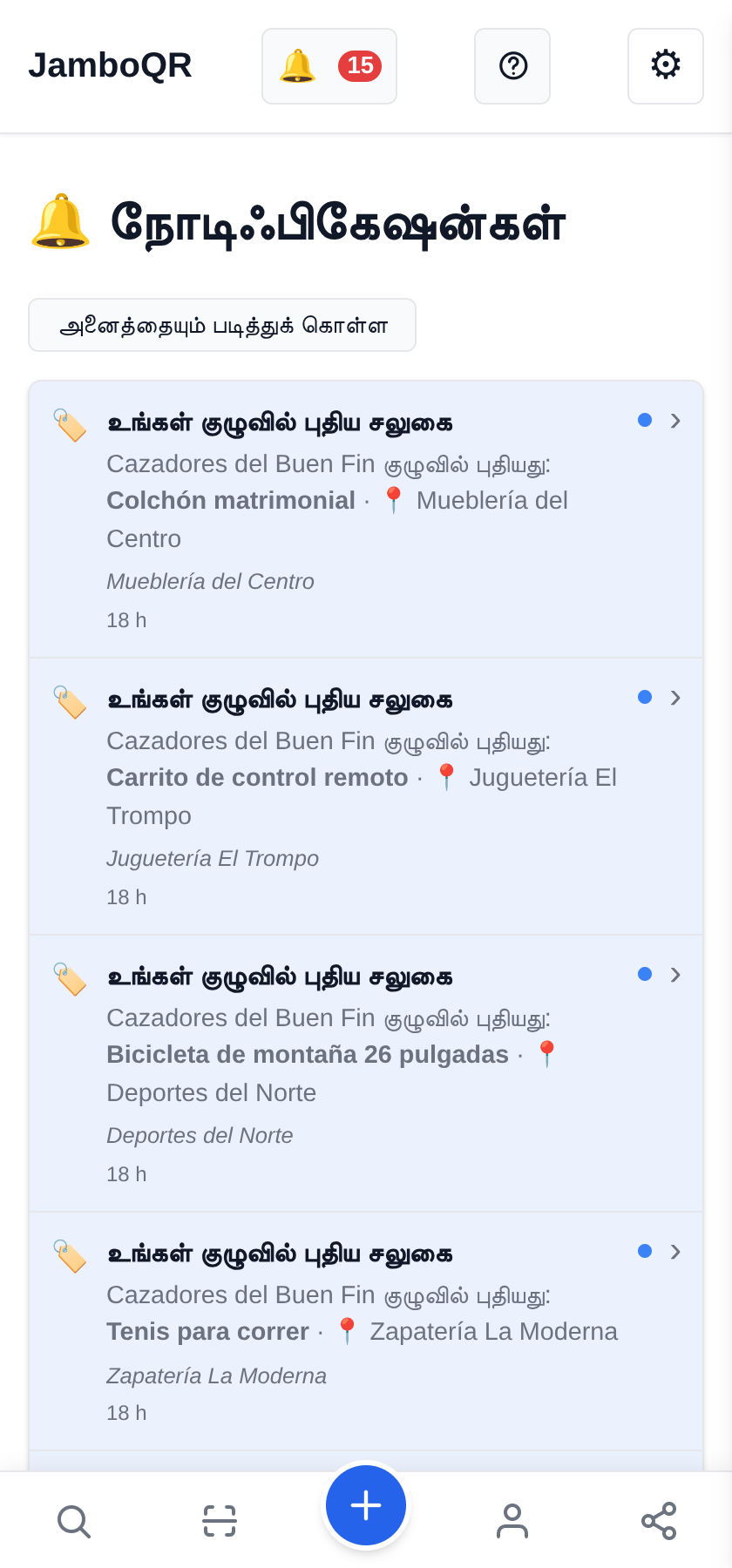Screen dimensions: 732x1568
Task: Switch to the search tab
Action: pyautogui.click(x=73, y=1521)
